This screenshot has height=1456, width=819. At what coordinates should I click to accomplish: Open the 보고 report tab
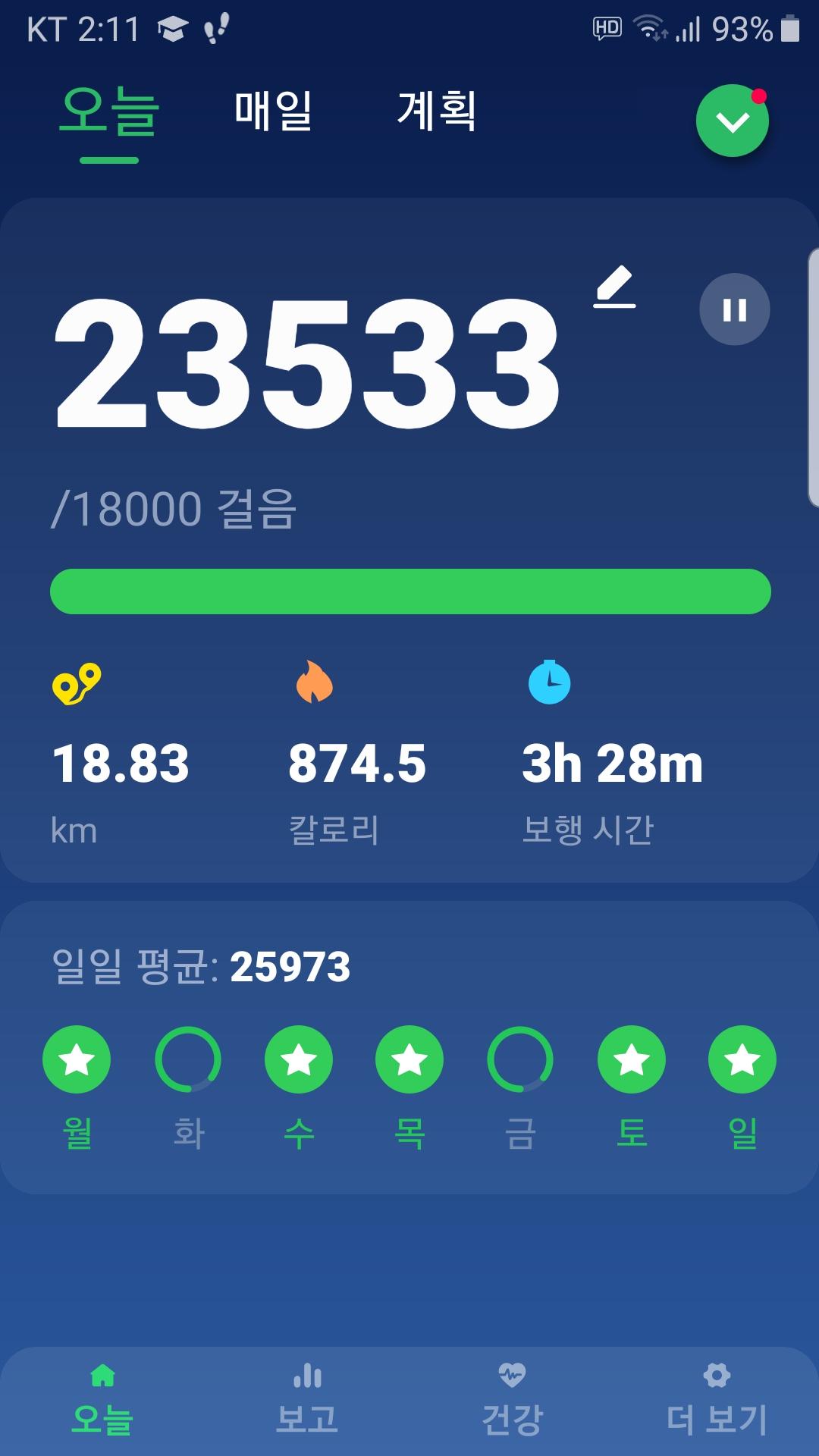pos(307,1401)
